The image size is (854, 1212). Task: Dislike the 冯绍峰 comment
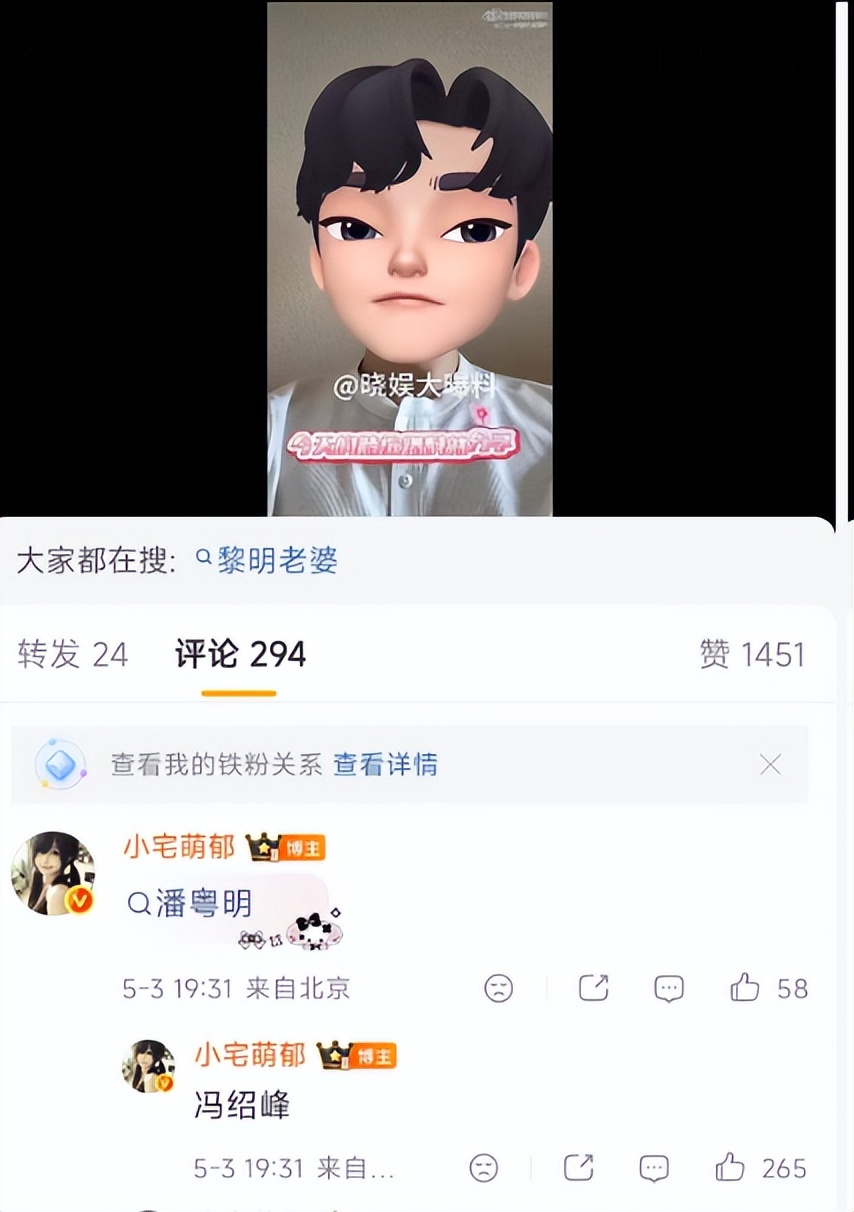pos(484,1167)
